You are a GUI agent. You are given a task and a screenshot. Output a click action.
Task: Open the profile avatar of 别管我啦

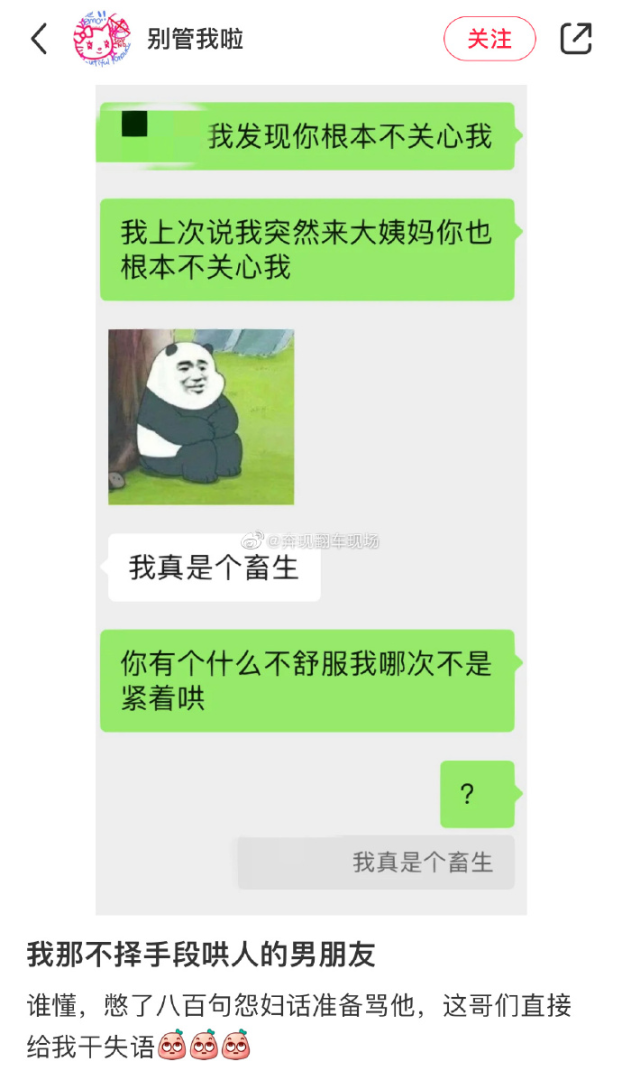pyautogui.click(x=103, y=40)
